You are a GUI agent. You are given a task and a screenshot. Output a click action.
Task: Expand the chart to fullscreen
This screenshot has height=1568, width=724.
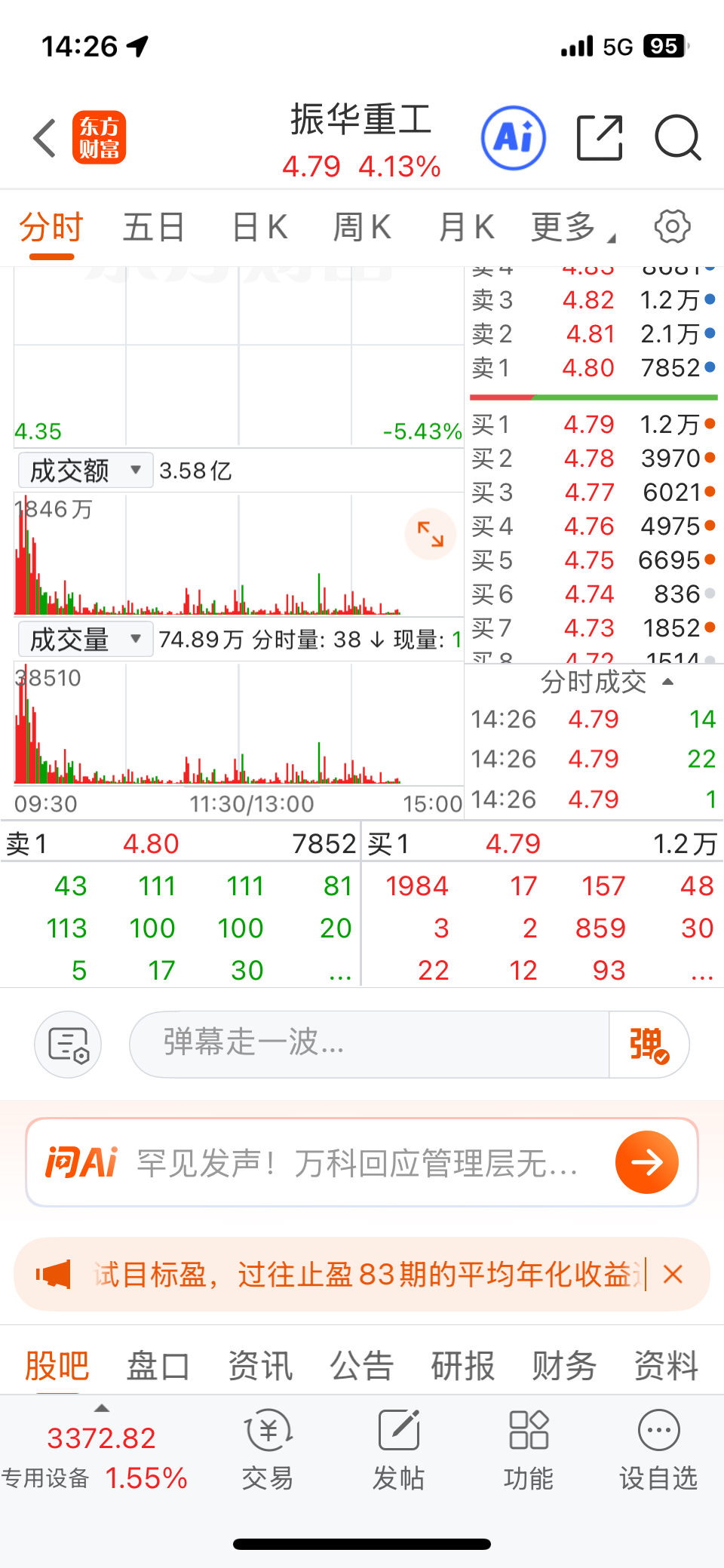click(x=431, y=535)
